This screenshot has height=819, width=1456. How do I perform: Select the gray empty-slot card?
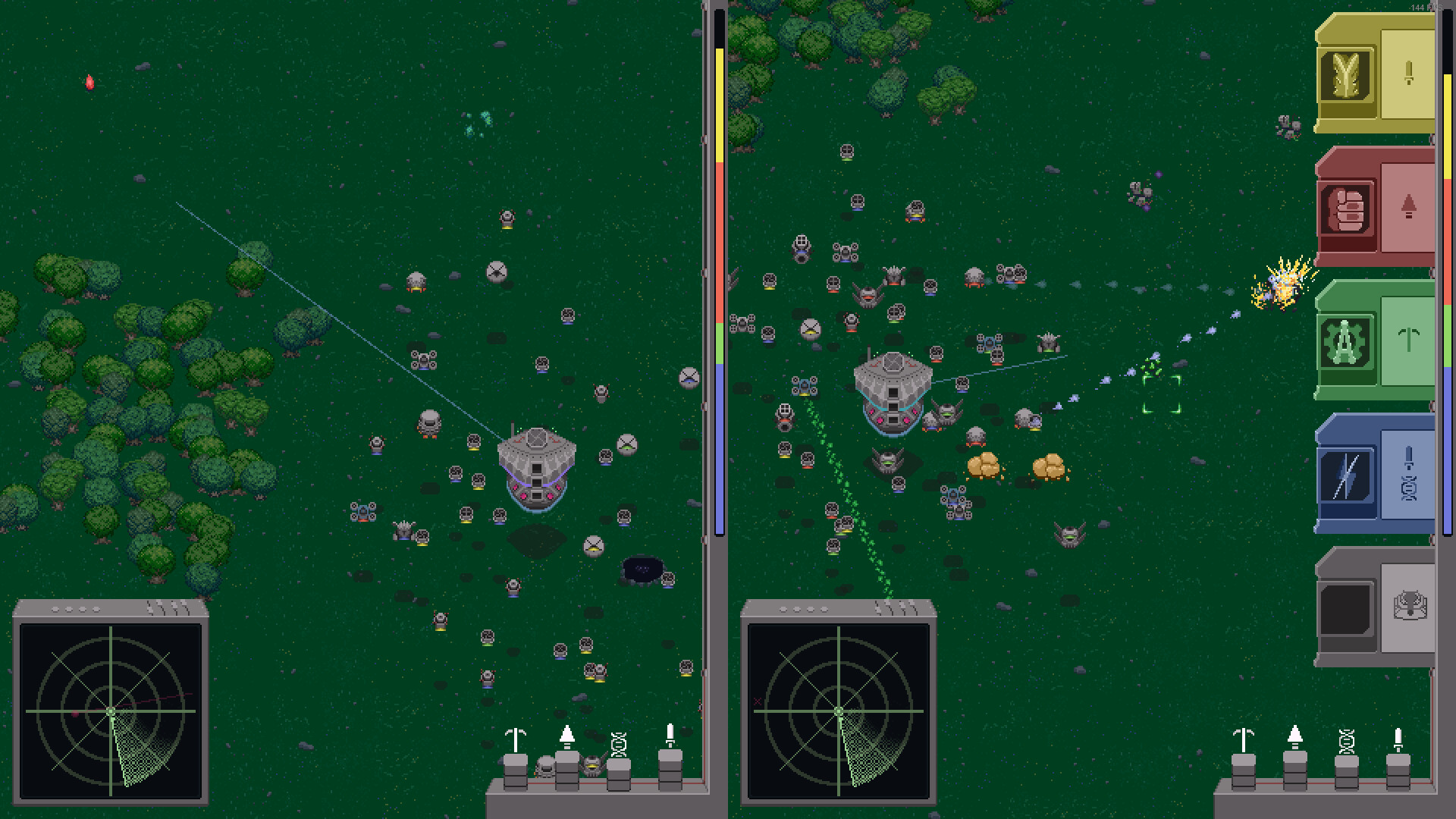pyautogui.click(x=1376, y=608)
